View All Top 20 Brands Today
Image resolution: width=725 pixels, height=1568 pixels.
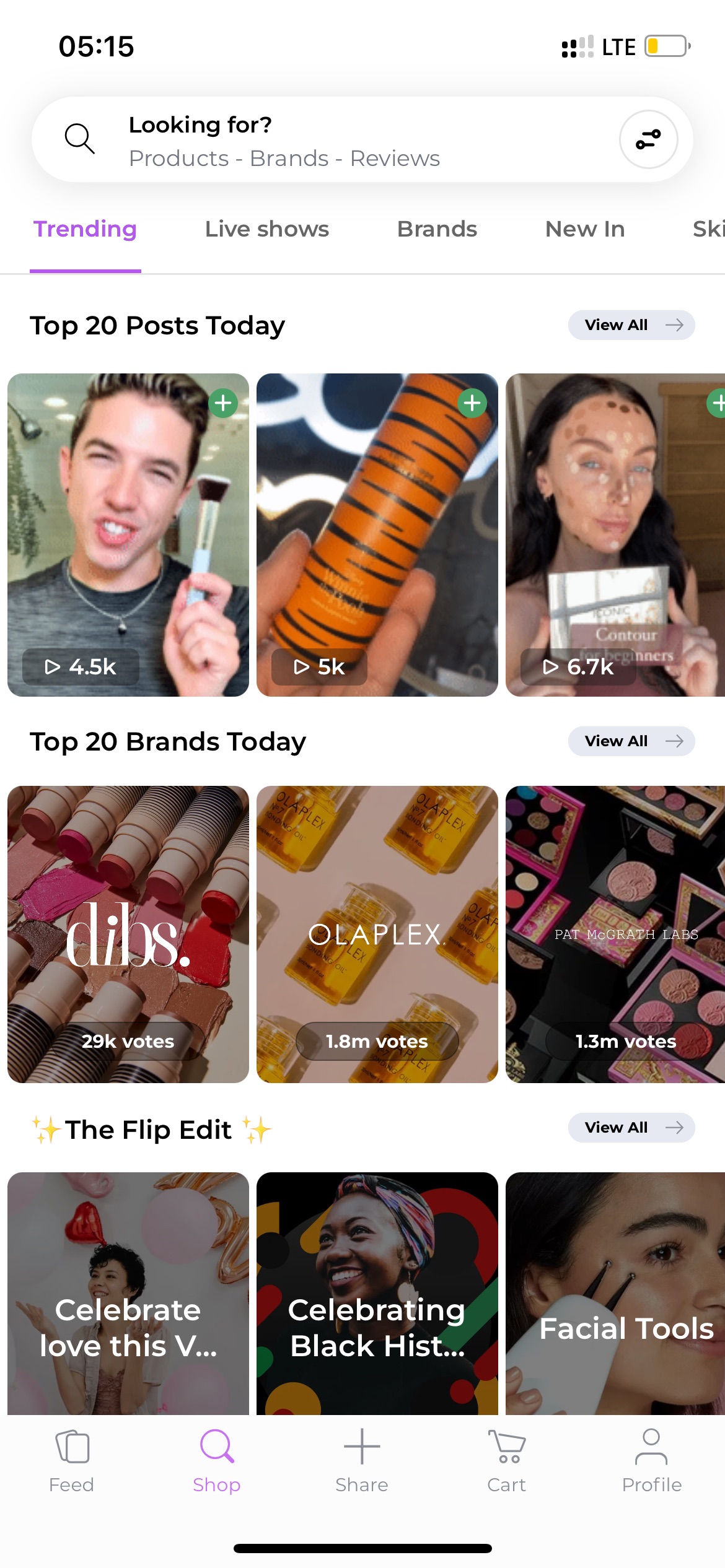click(x=631, y=741)
